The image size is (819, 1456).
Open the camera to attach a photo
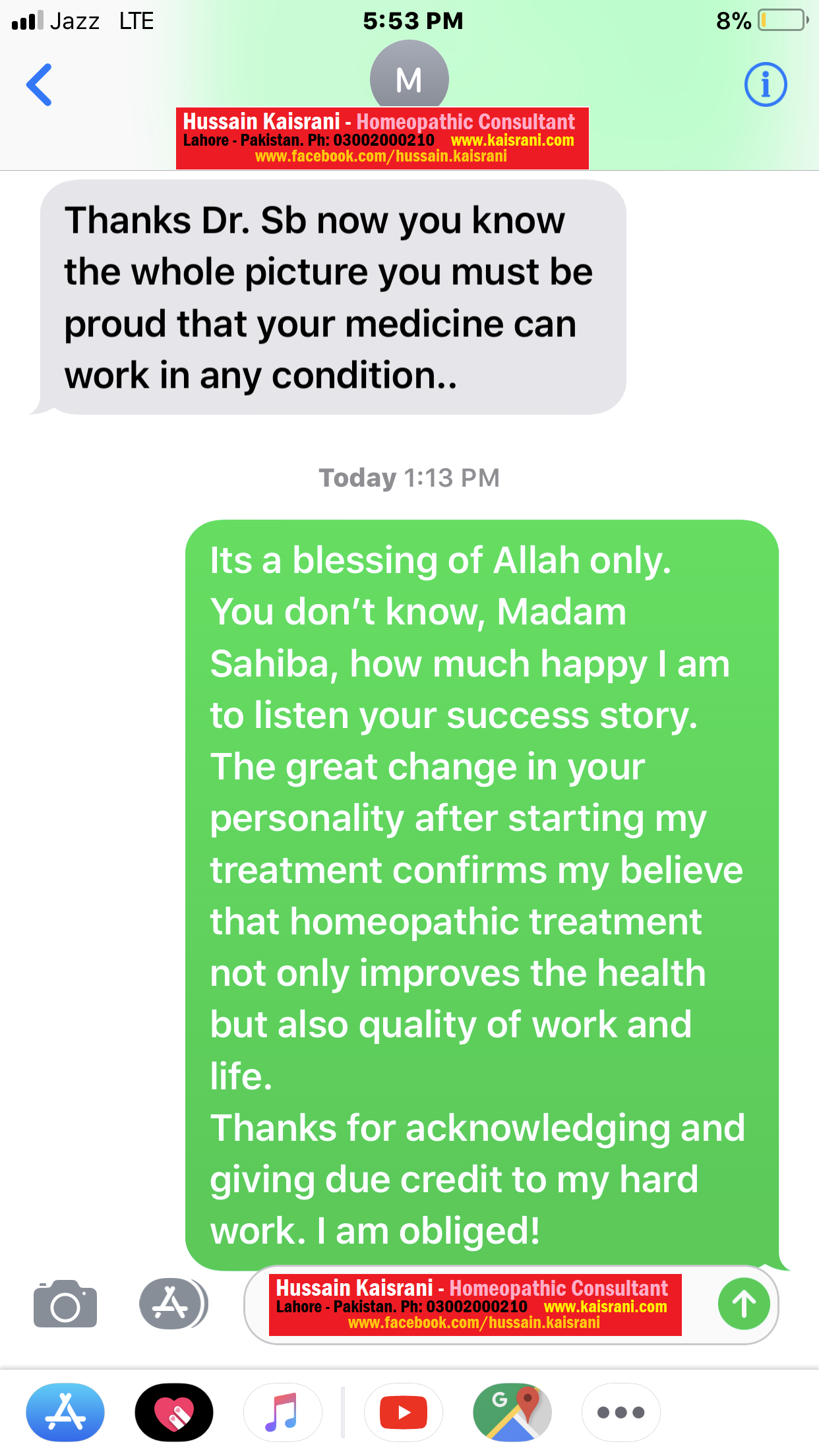pyautogui.click(x=65, y=1304)
